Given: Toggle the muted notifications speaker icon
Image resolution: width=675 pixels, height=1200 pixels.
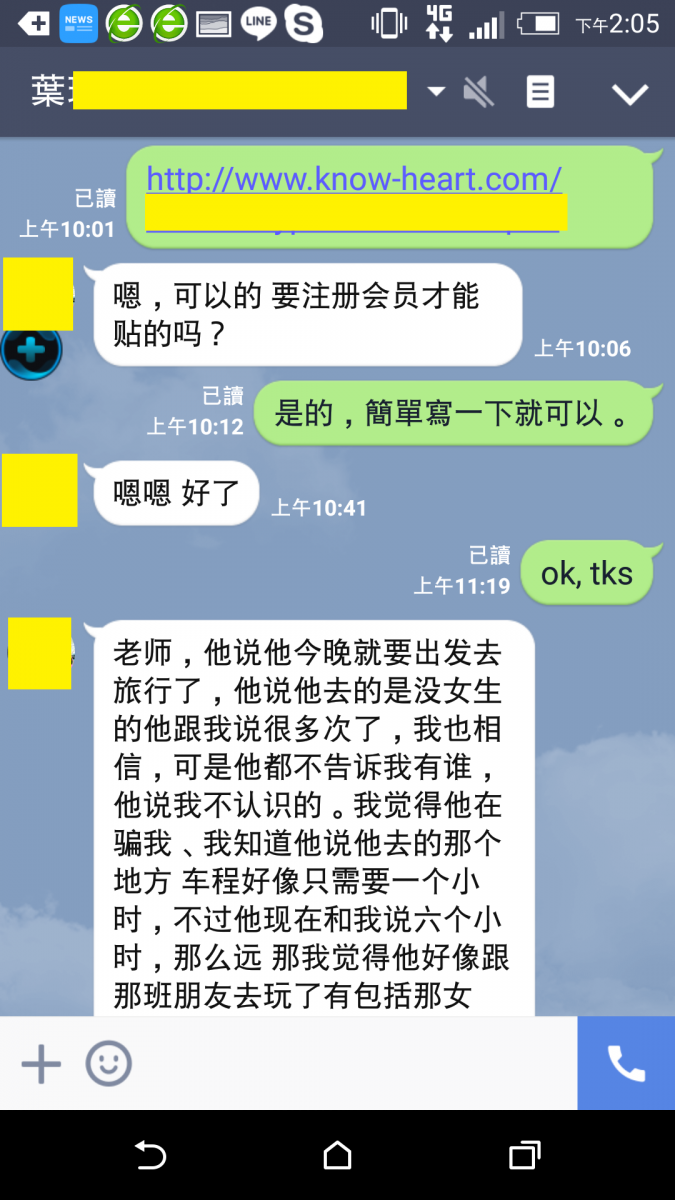Looking at the screenshot, I should pyautogui.click(x=479, y=93).
